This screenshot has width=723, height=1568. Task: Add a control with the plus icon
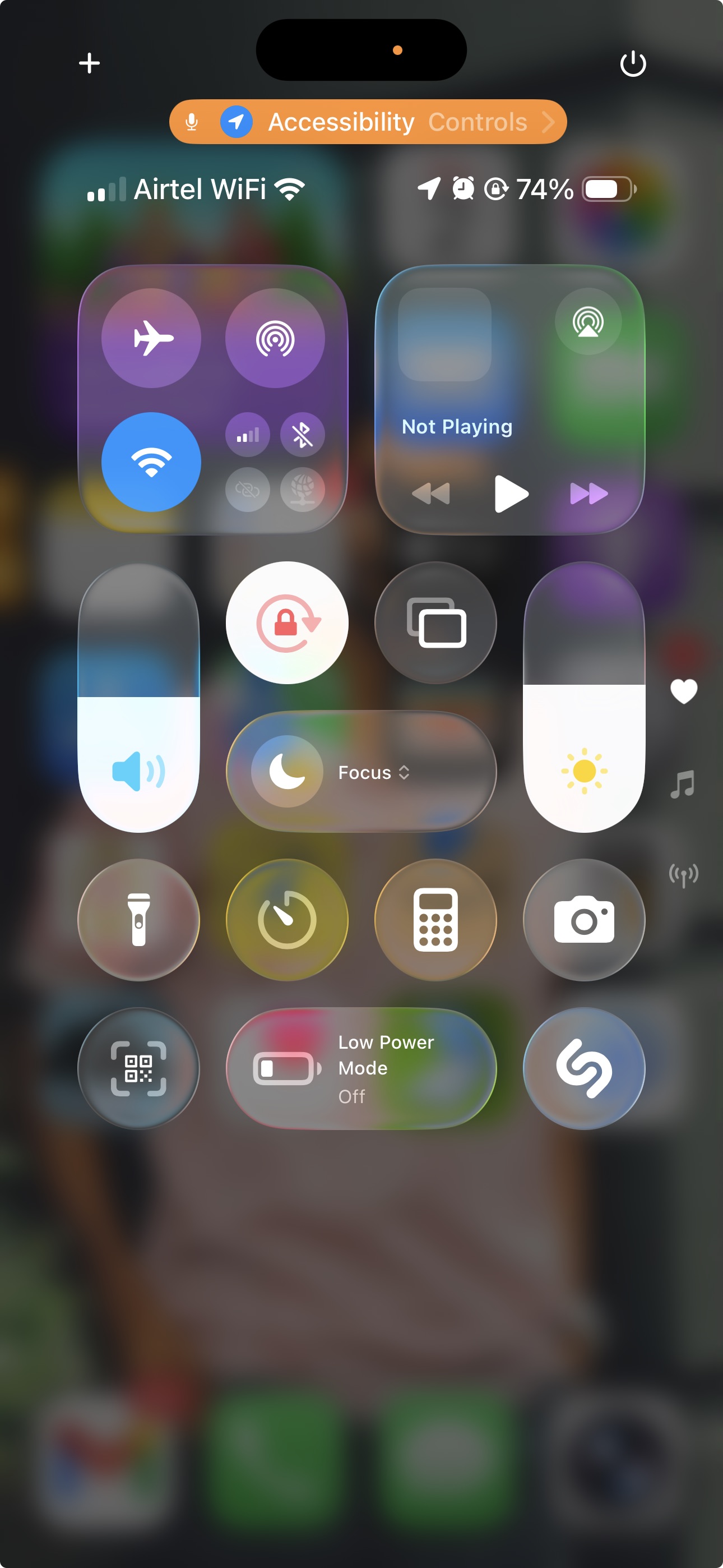(x=90, y=63)
